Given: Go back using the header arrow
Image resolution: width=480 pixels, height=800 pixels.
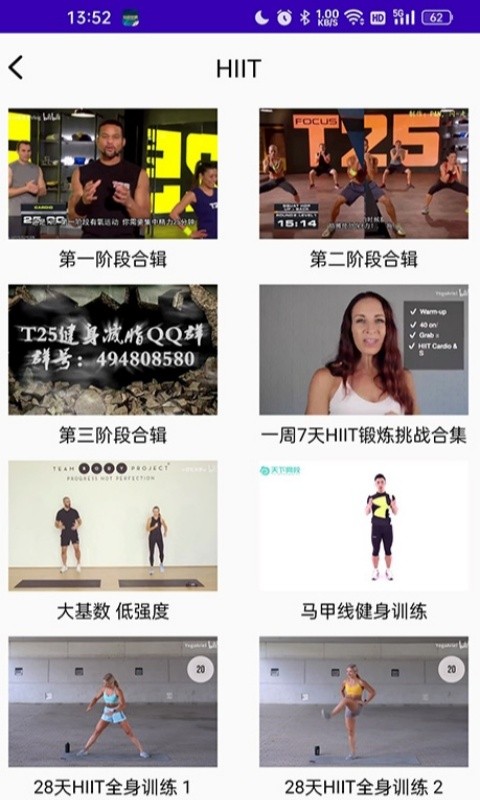Looking at the screenshot, I should [16, 68].
